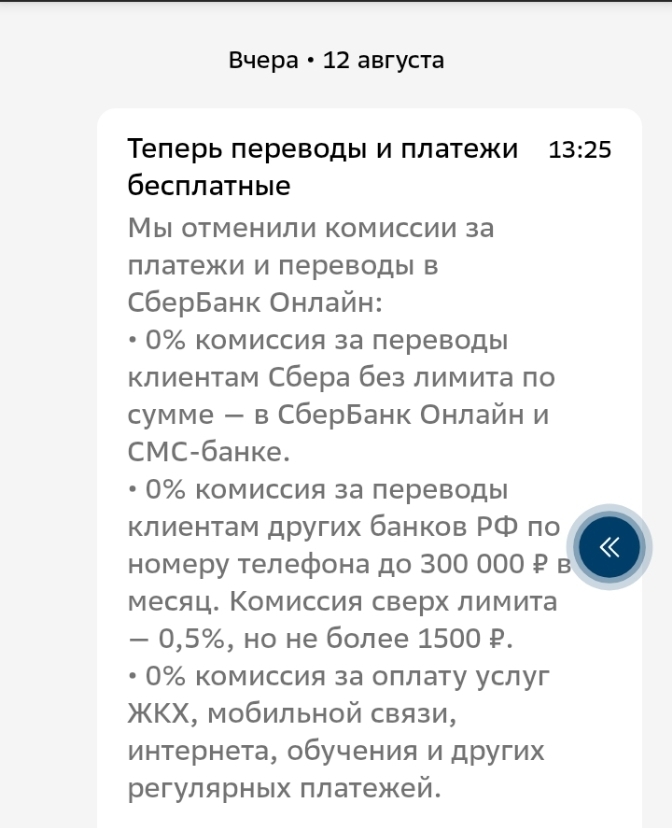Open the free transfers notification card
672x828 pixels.
click(x=370, y=468)
